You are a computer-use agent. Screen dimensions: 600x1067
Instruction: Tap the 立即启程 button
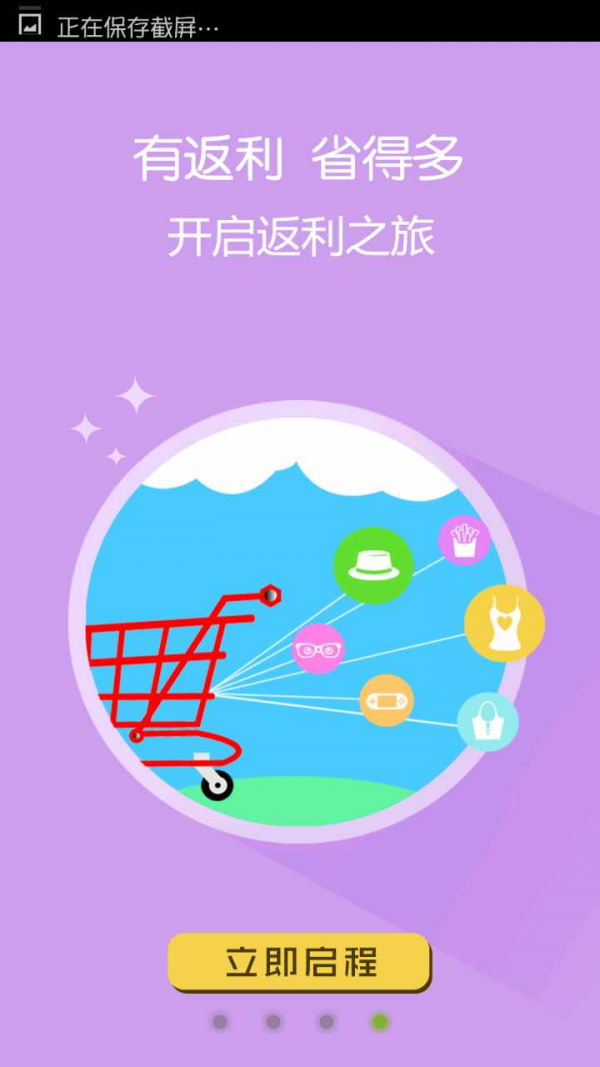299,962
